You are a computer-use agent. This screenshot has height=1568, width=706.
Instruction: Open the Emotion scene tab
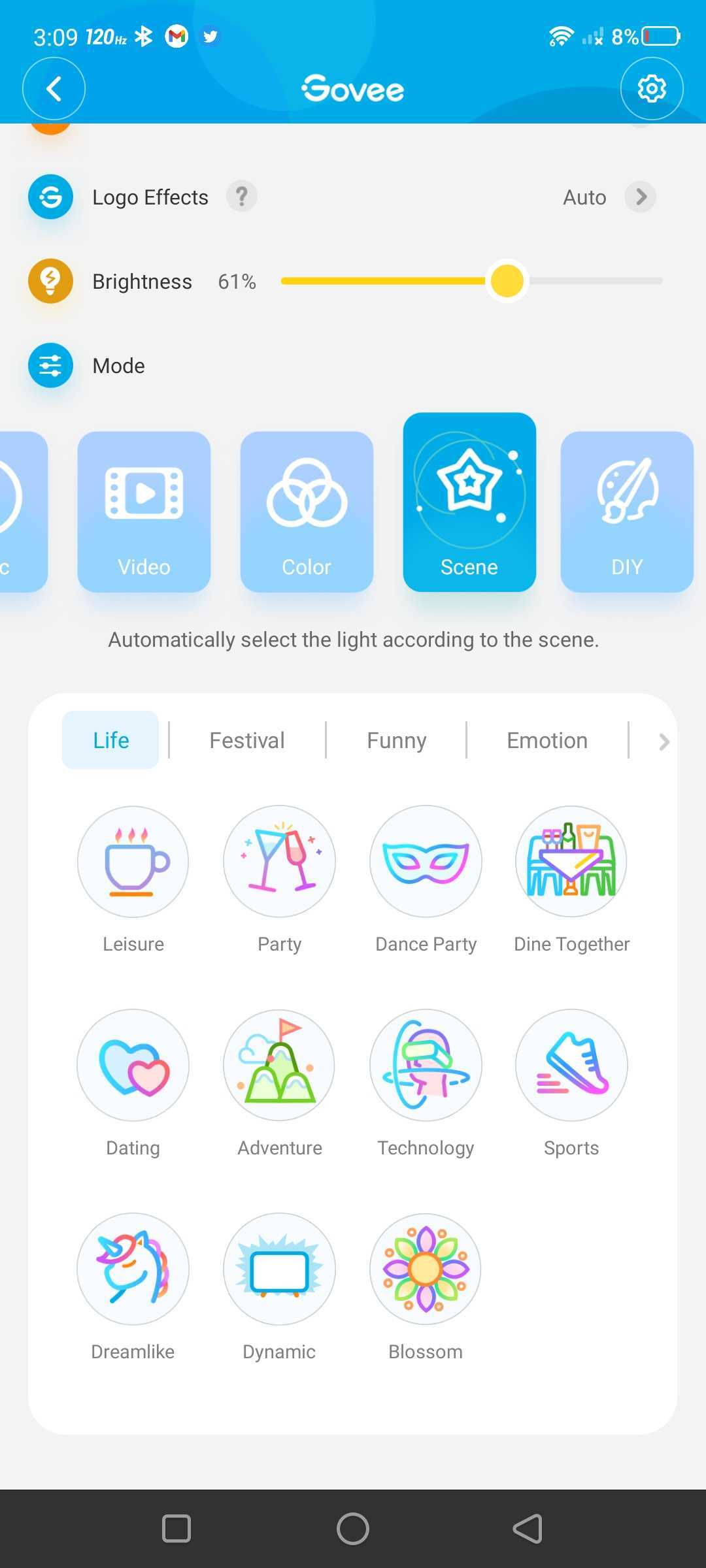click(x=547, y=740)
